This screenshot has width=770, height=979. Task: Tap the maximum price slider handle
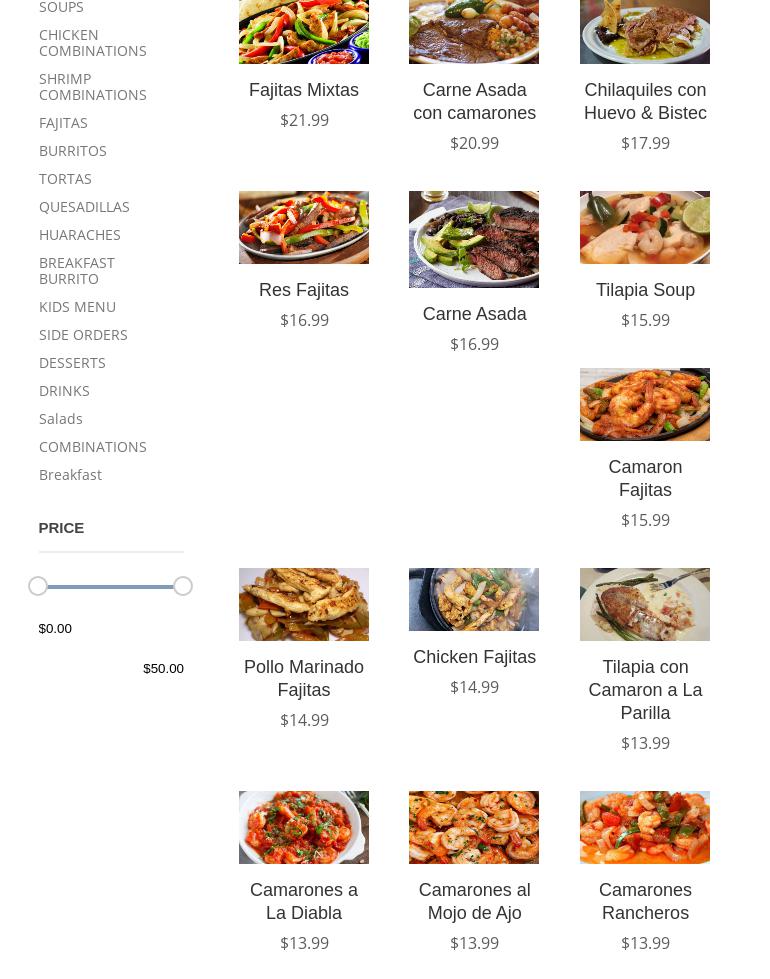click(x=182, y=586)
